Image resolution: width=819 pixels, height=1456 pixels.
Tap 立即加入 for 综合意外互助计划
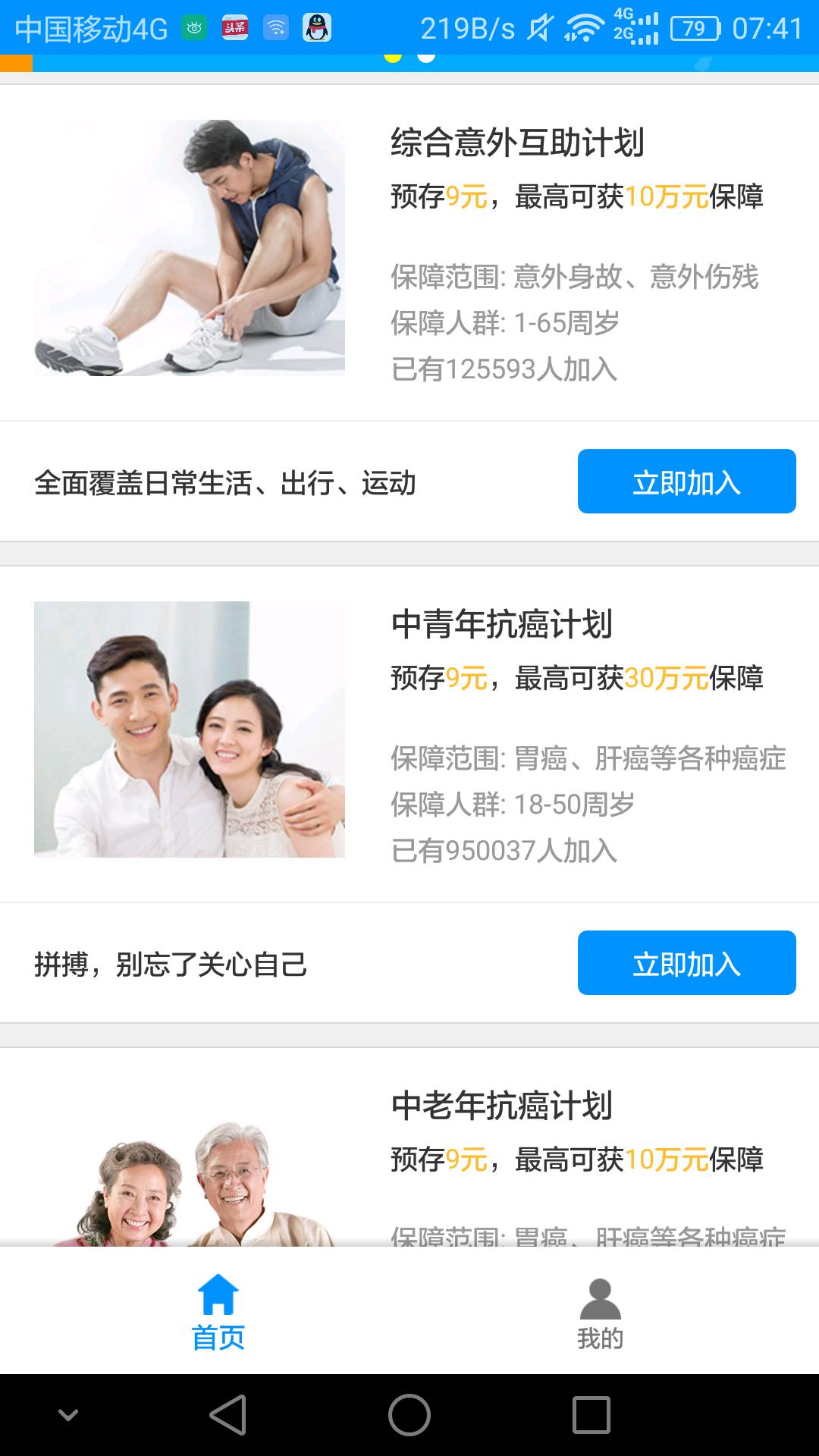click(686, 482)
